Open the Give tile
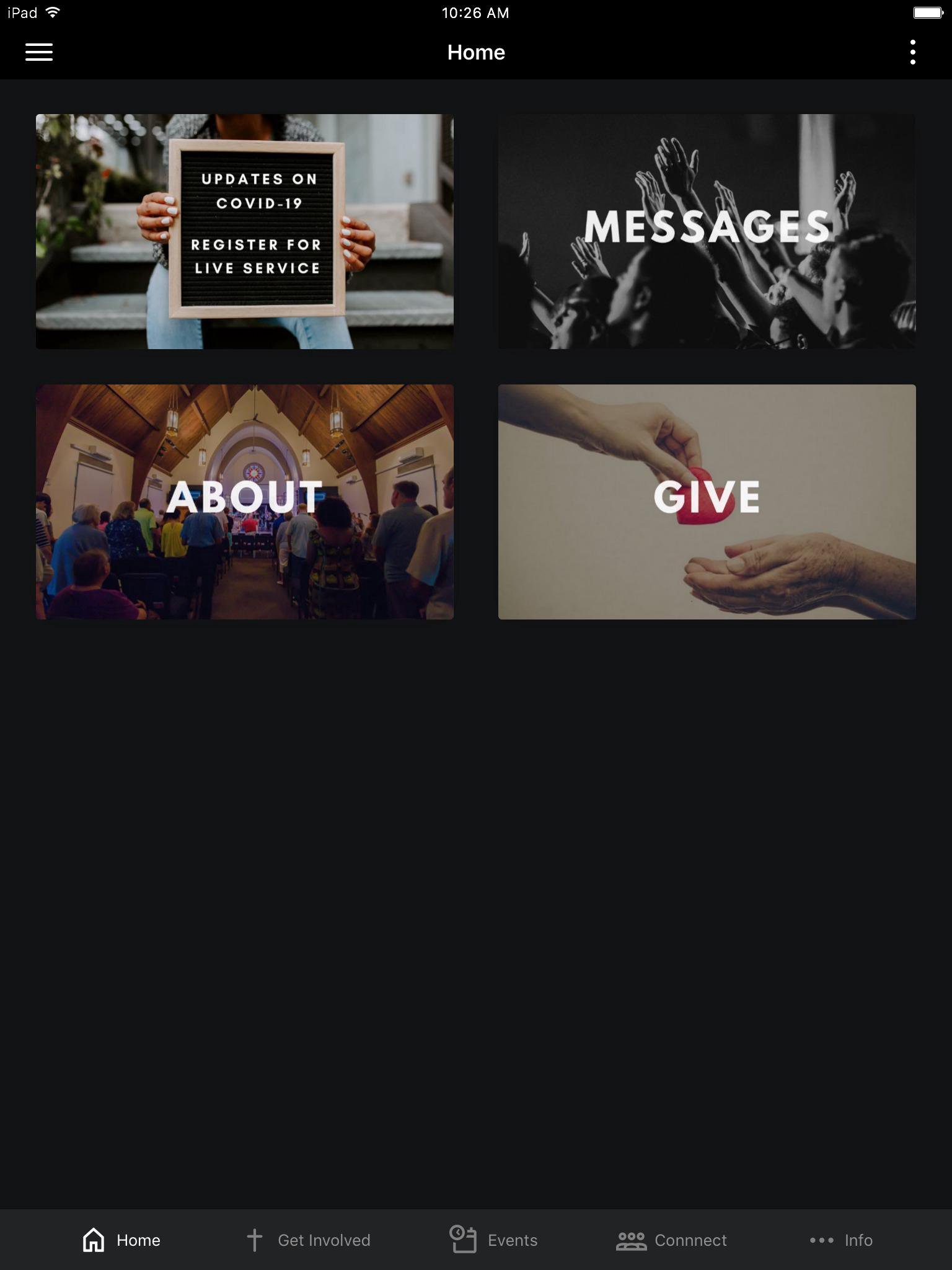 (707, 501)
